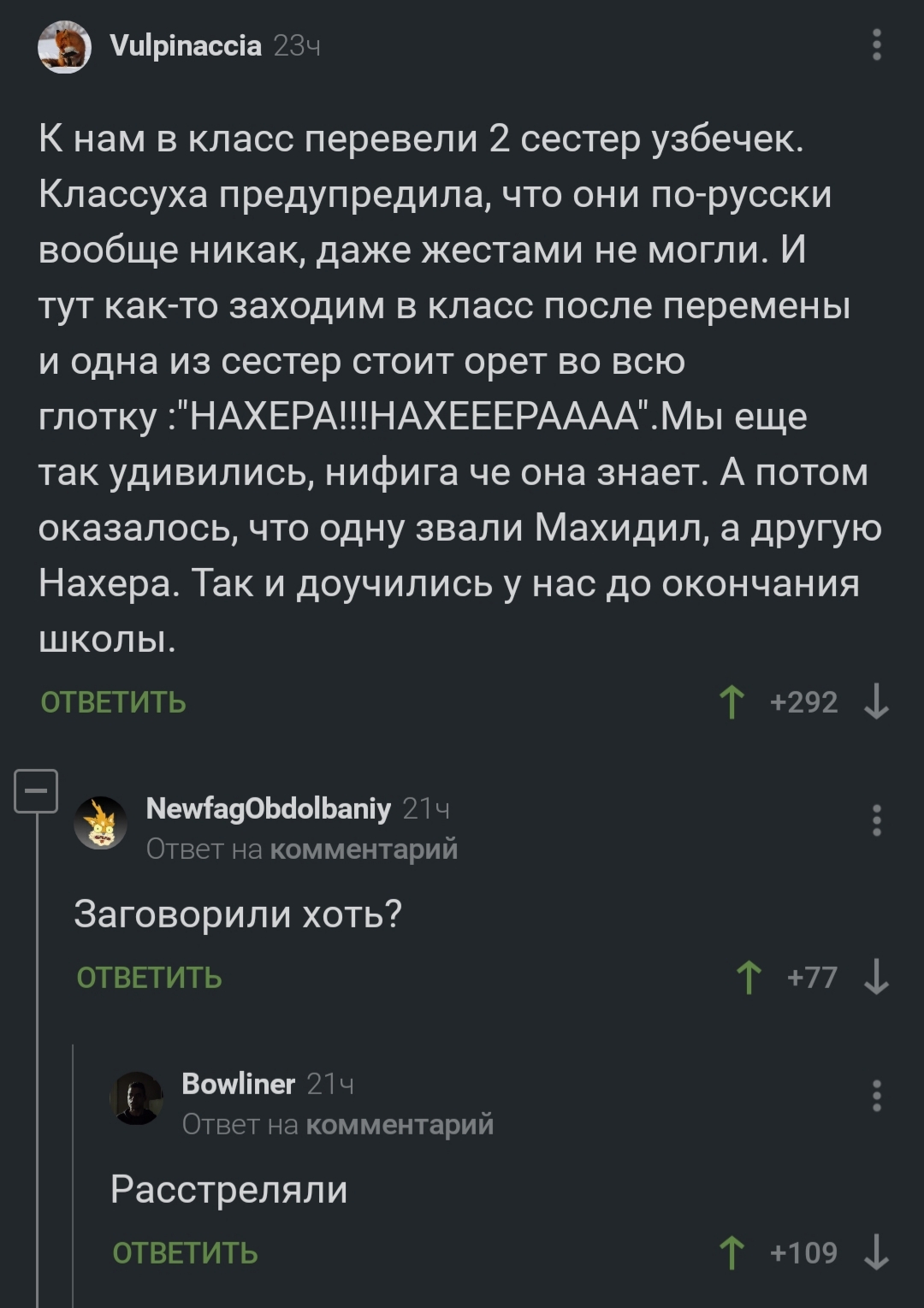
Task: Open Bowliner's profile name
Action: tap(238, 1084)
